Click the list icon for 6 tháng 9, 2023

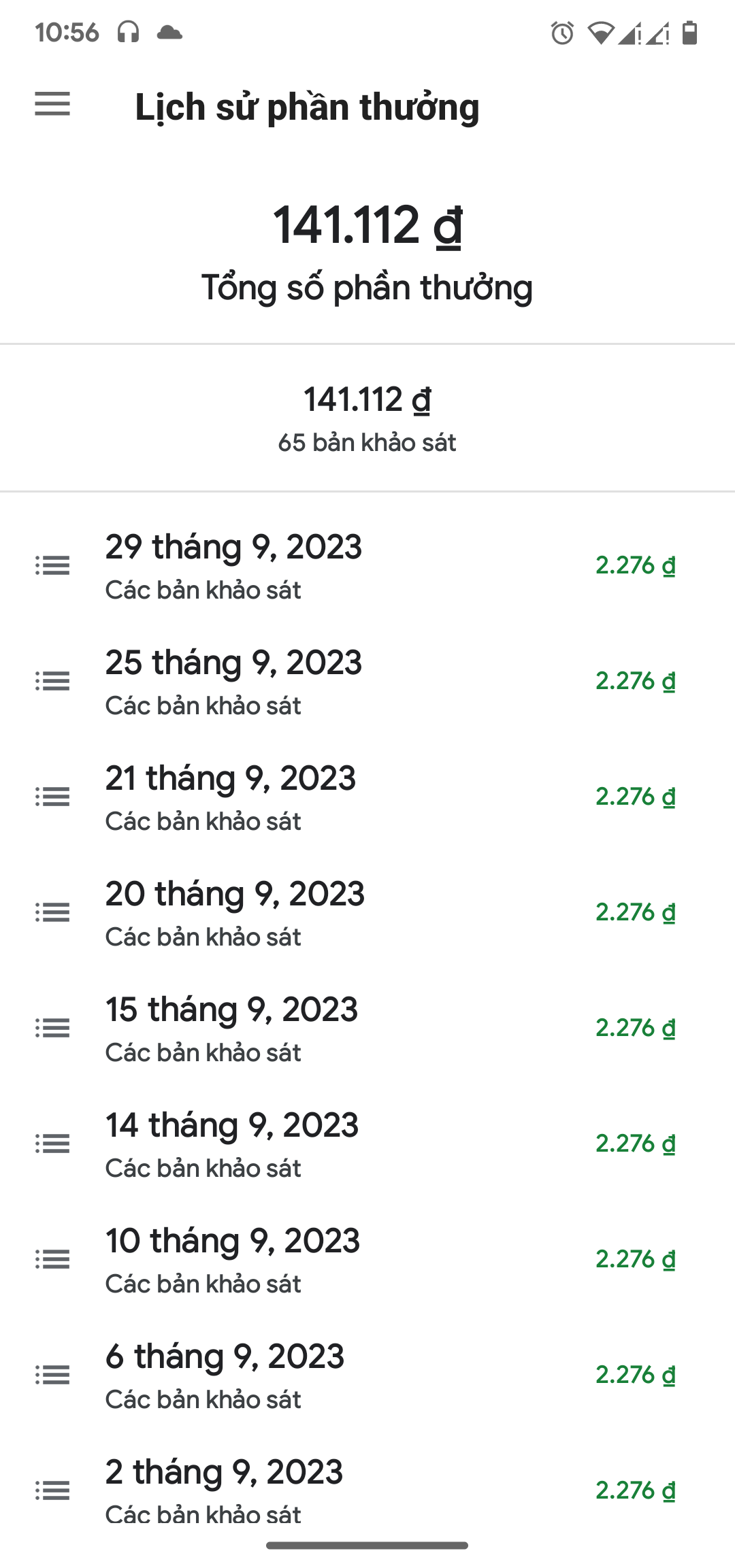[51, 1374]
